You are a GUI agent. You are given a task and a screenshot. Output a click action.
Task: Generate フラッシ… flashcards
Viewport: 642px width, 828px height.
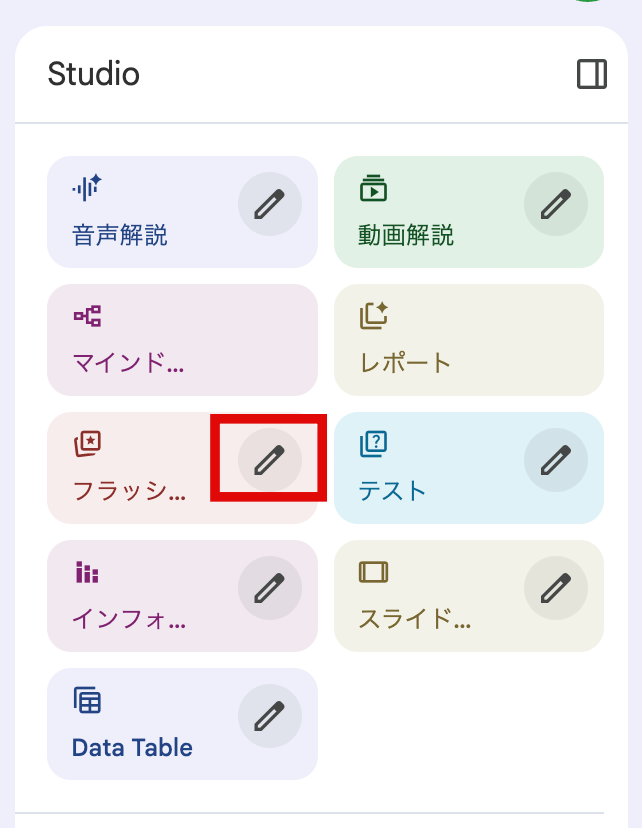tap(130, 468)
